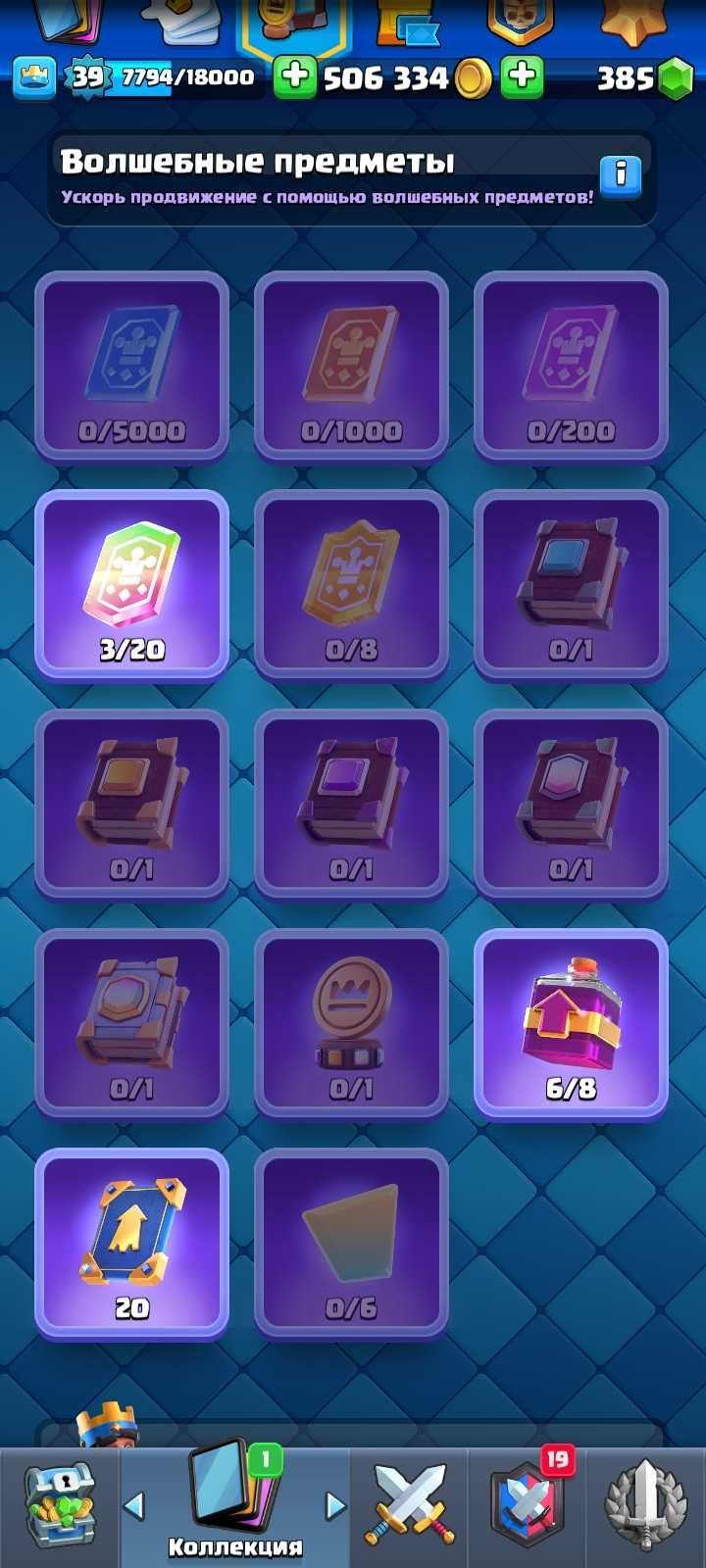Open the blue upgrade card tile showing 20

[x=131, y=1244]
